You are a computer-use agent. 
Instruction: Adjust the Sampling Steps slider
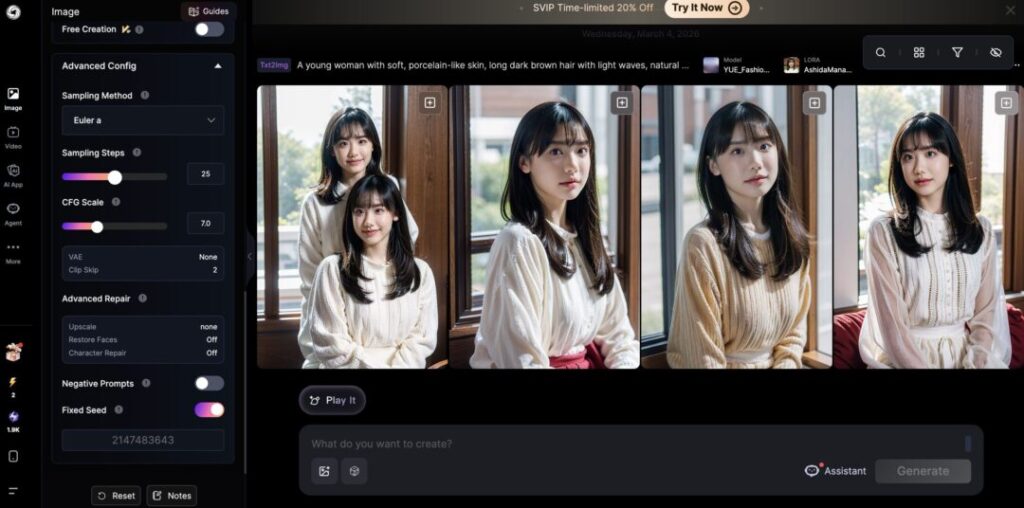pos(115,177)
